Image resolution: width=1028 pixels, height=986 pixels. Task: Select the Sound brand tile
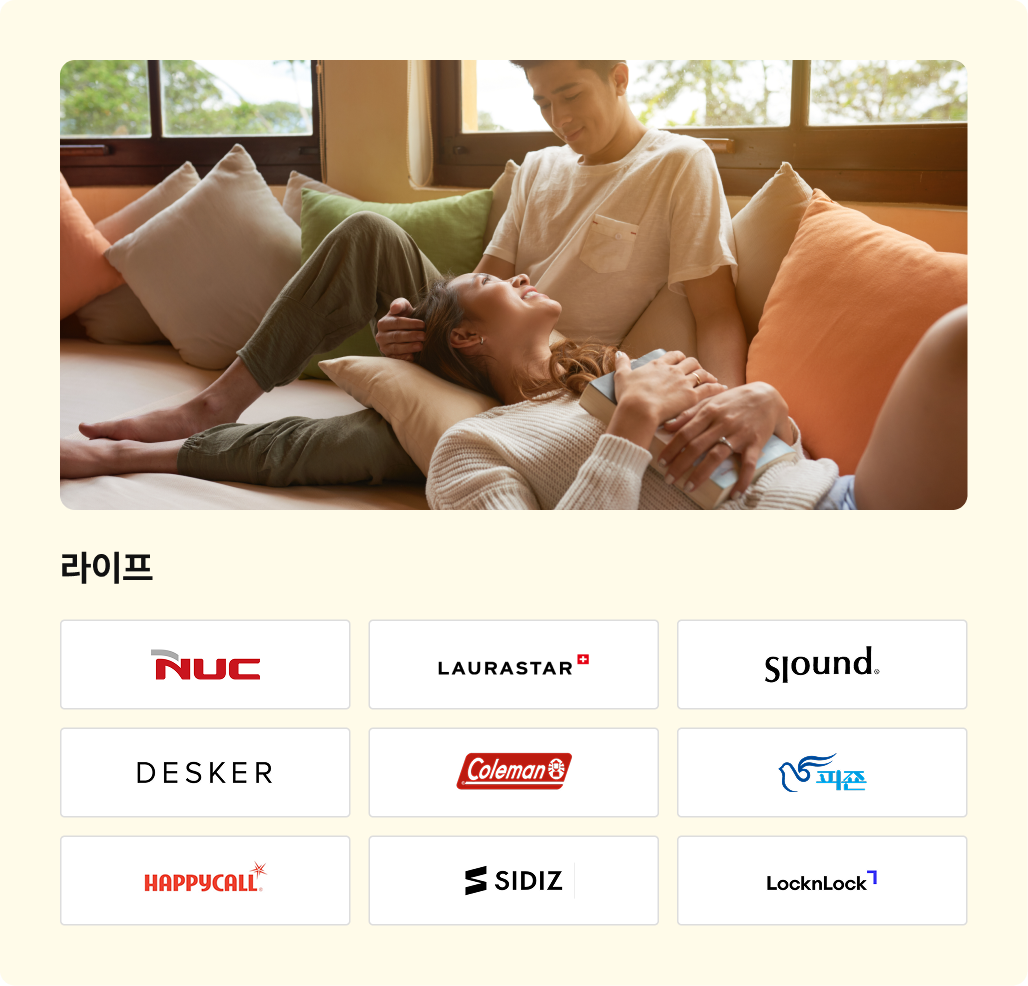pyautogui.click(x=822, y=664)
